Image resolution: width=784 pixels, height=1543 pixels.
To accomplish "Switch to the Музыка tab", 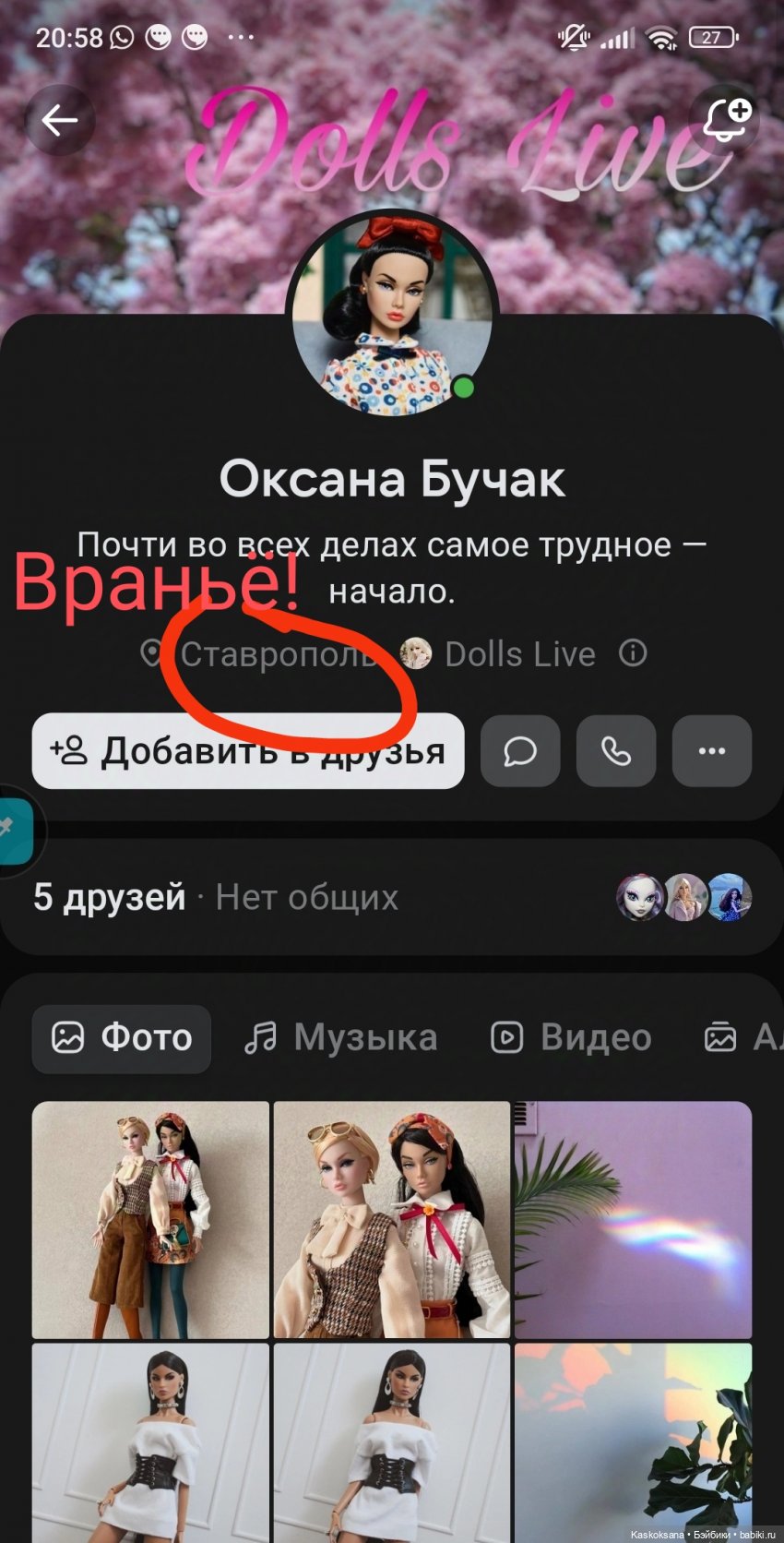I will pos(341,1038).
